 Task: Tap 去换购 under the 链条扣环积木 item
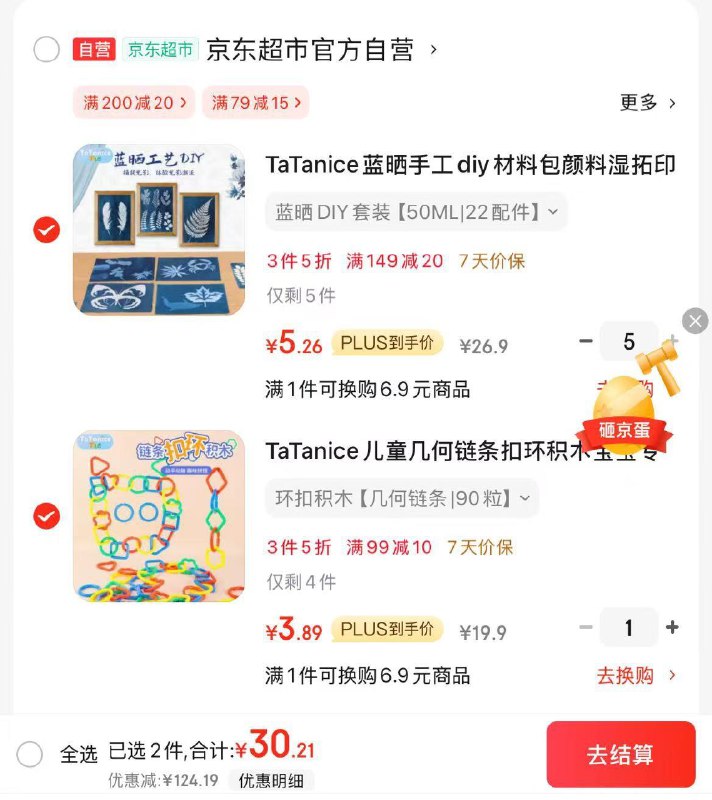[636, 675]
